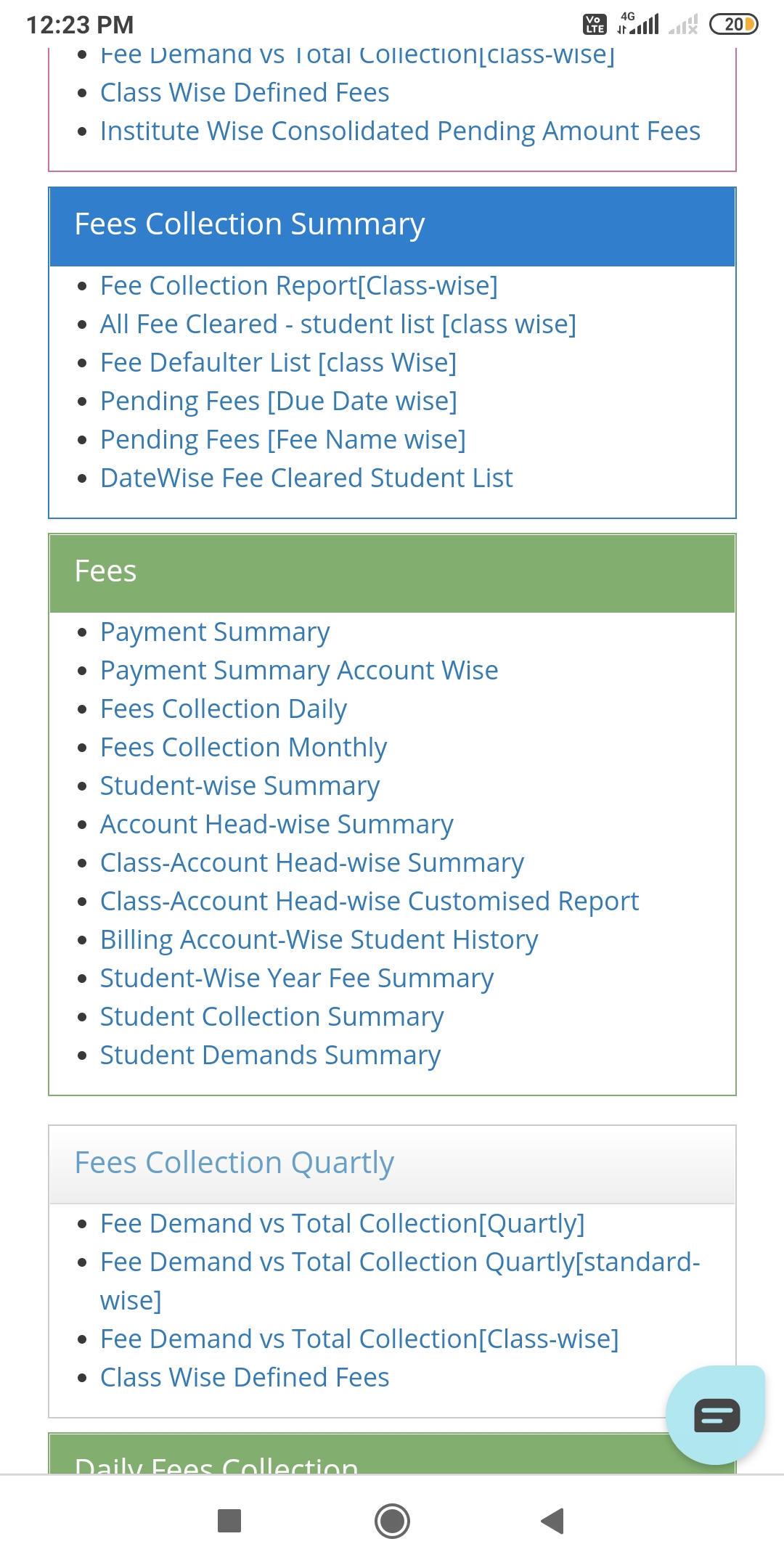The width and height of the screenshot is (784, 1568).
Task: Go back using system back button
Action: tap(553, 1521)
